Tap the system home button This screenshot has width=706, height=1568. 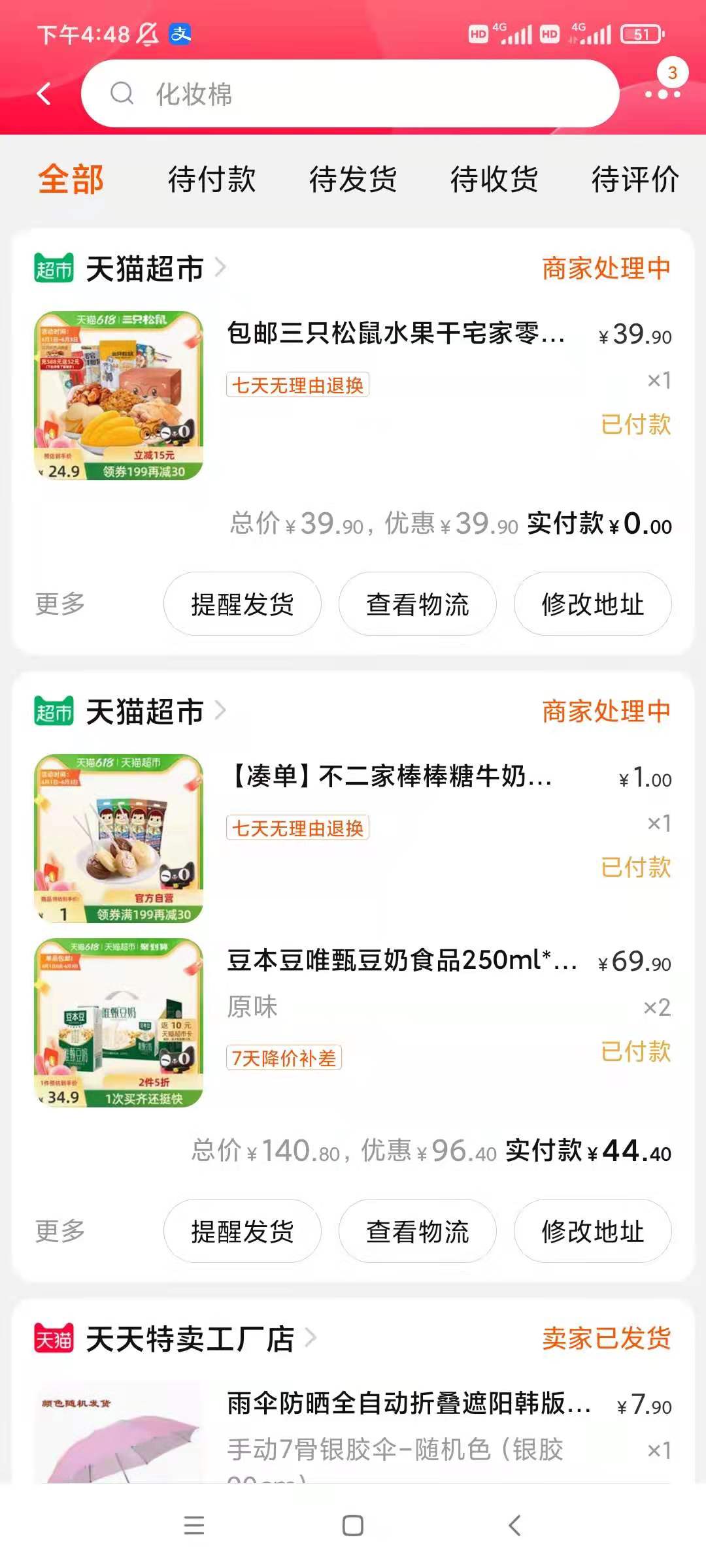point(353,1526)
